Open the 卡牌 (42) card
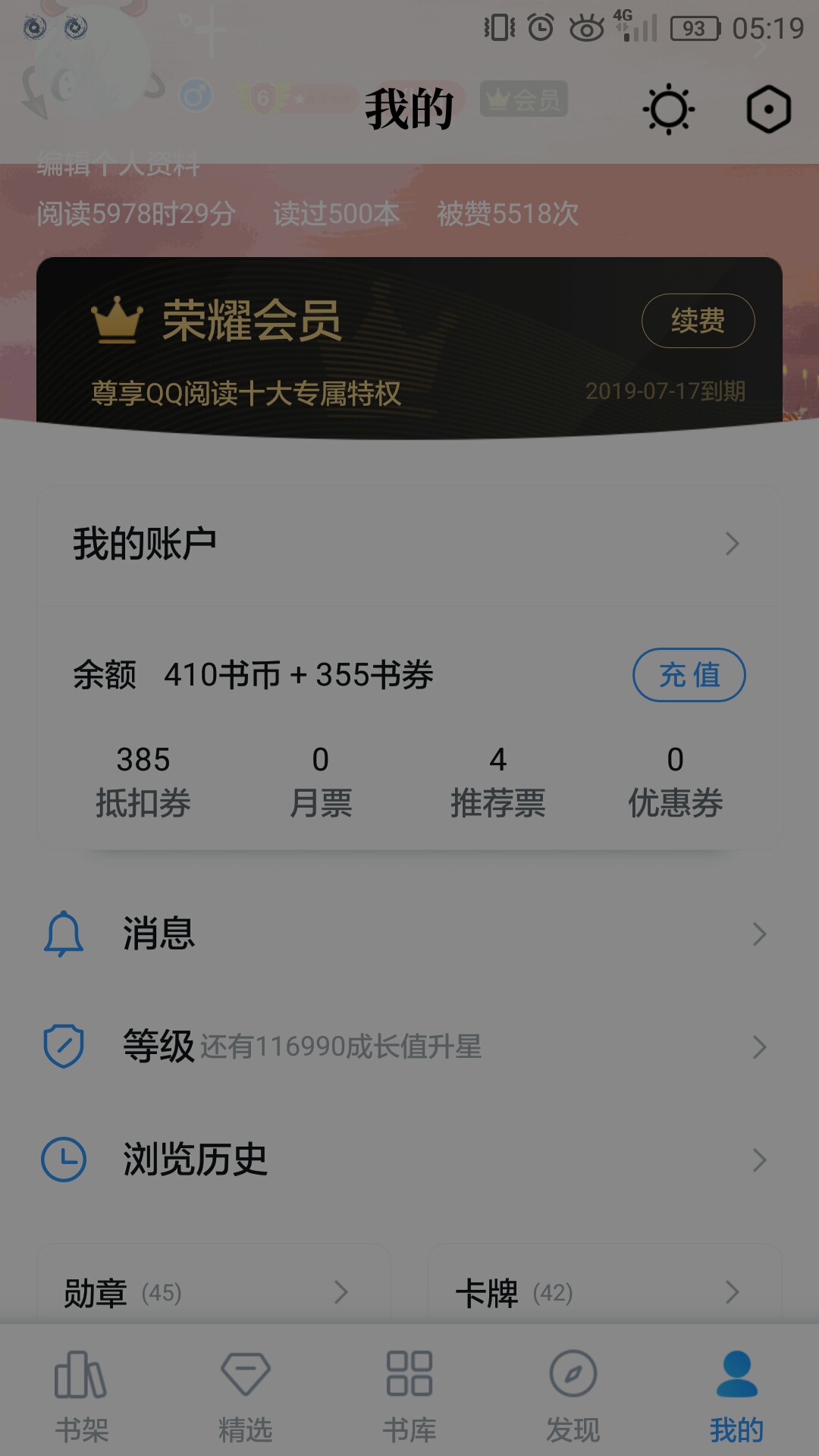Screen dimensions: 819x1456 (x=604, y=1292)
